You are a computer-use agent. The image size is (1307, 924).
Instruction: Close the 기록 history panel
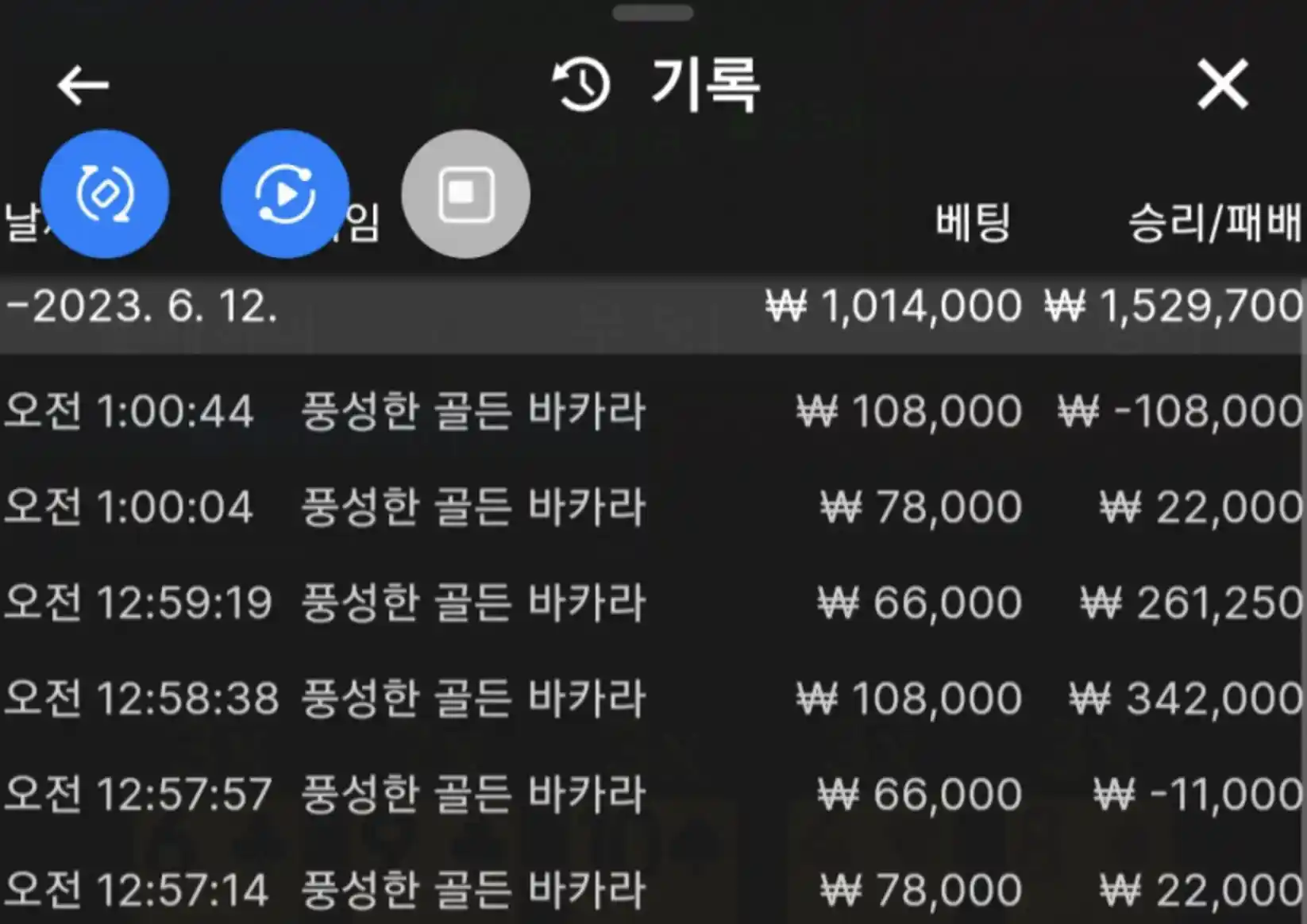1222,84
